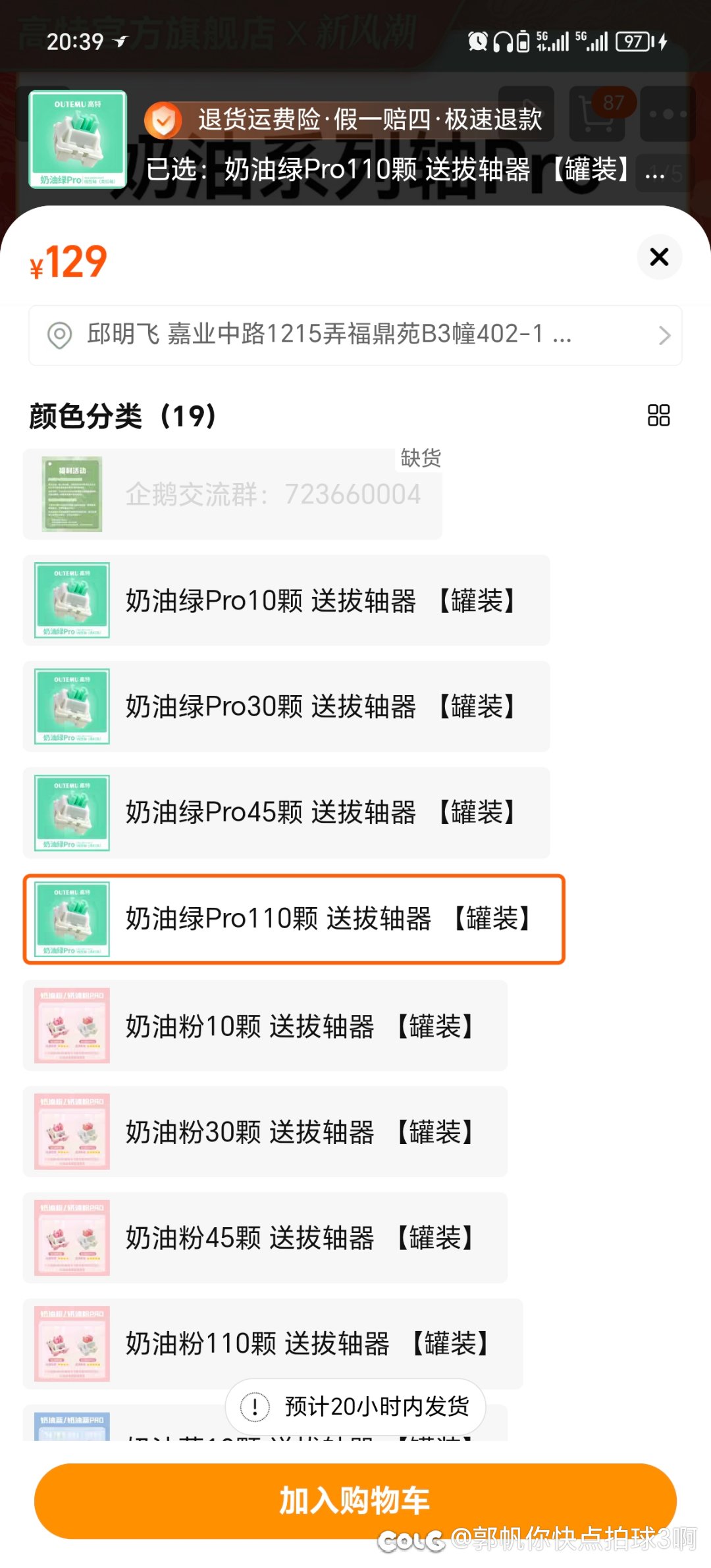Screen dimensions: 711x1568
Task: Choose the 奶油绿Pro45颗 variant
Action: [x=286, y=812]
